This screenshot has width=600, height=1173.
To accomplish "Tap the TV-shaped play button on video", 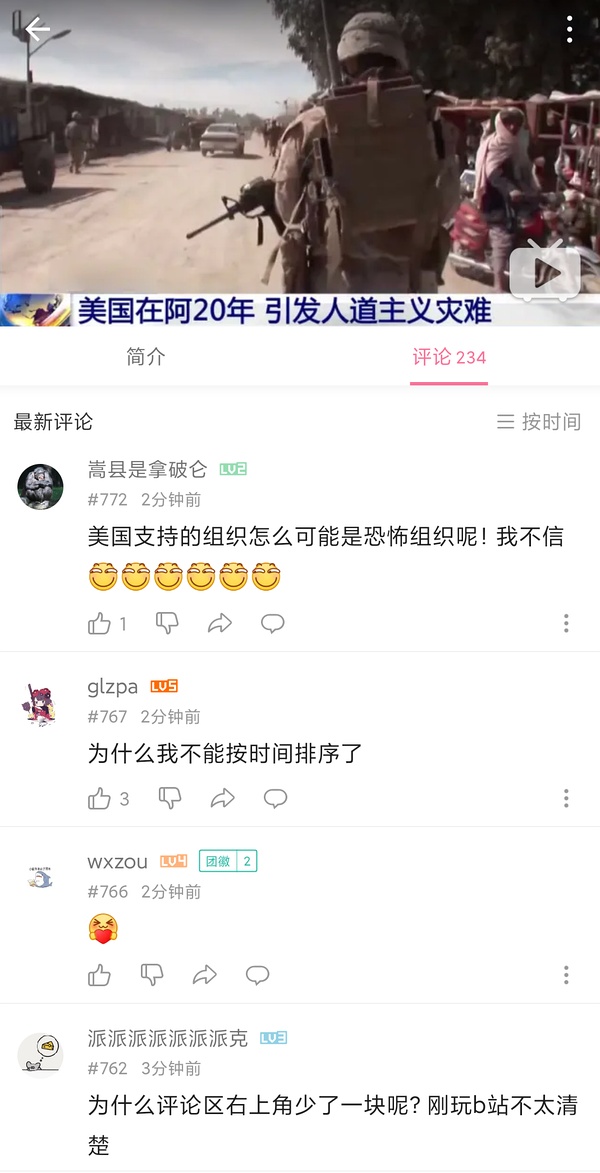I will 544,272.
